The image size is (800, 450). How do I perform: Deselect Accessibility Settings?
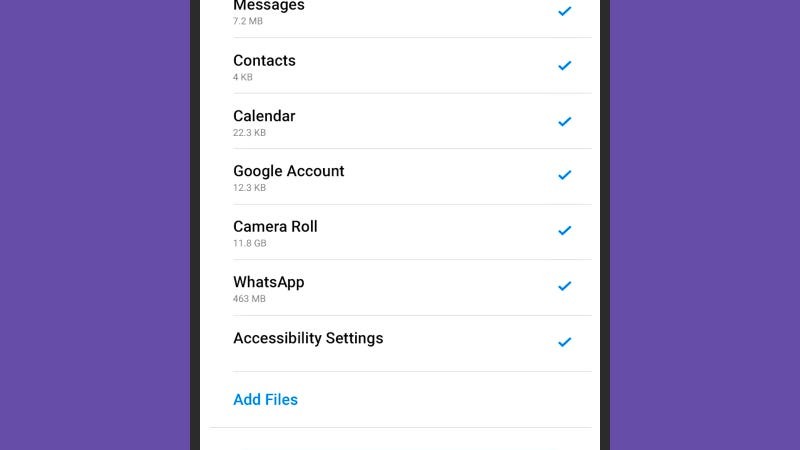[x=564, y=342]
